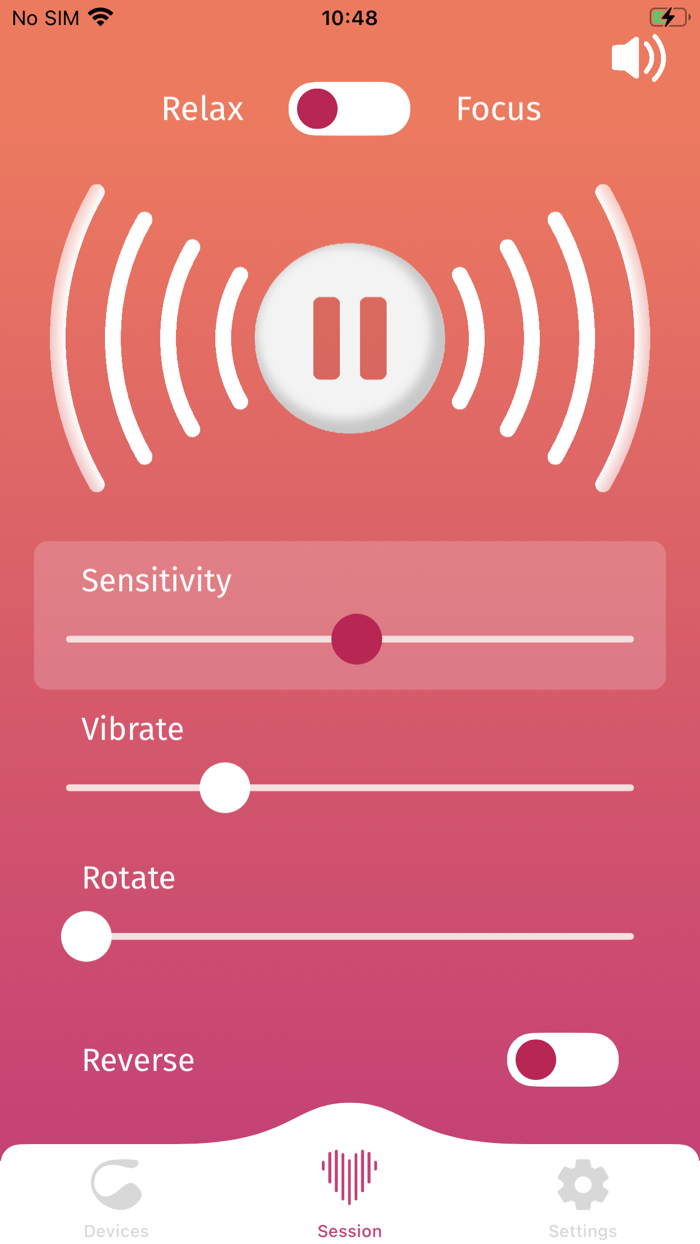Open the Settings tab
700x1244 pixels.
tap(583, 1199)
